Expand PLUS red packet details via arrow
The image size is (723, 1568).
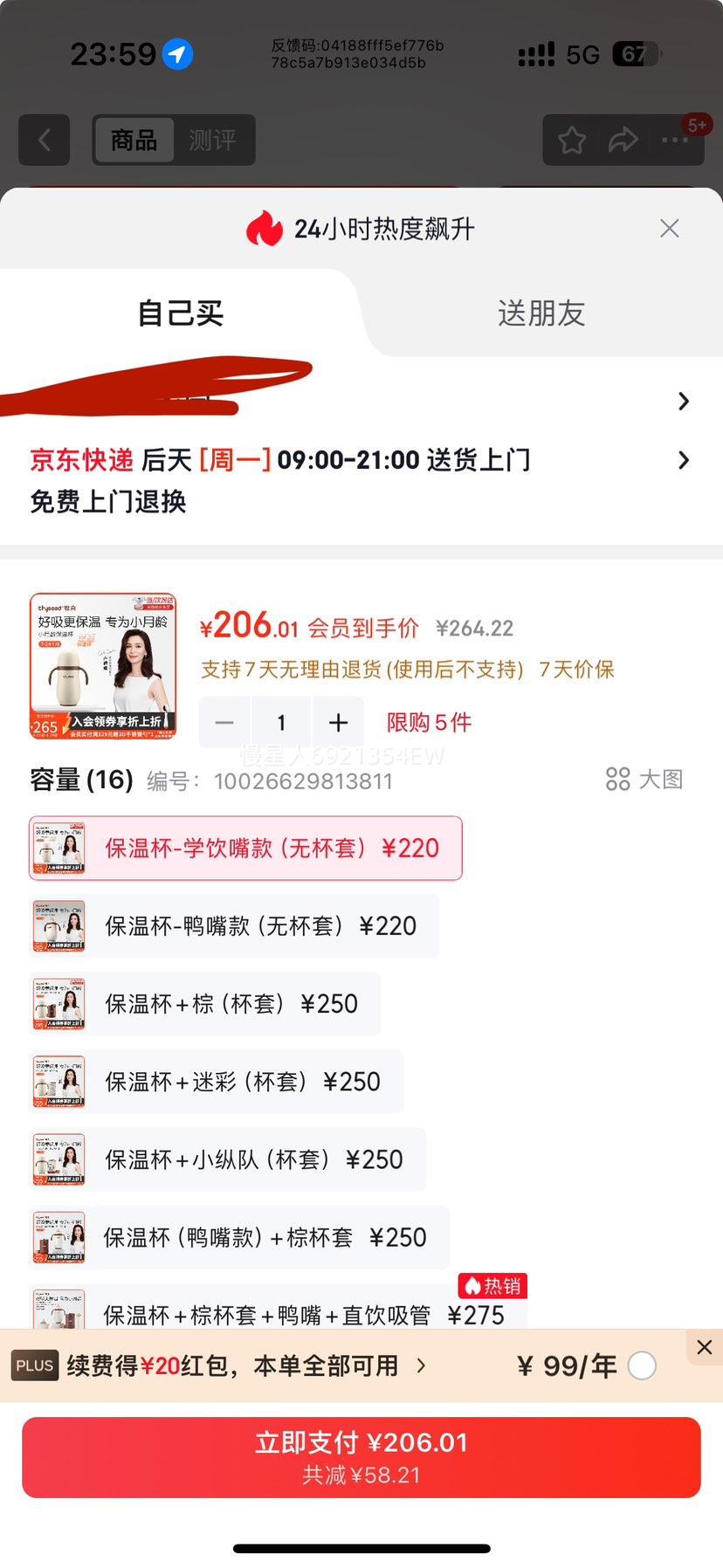(422, 1365)
